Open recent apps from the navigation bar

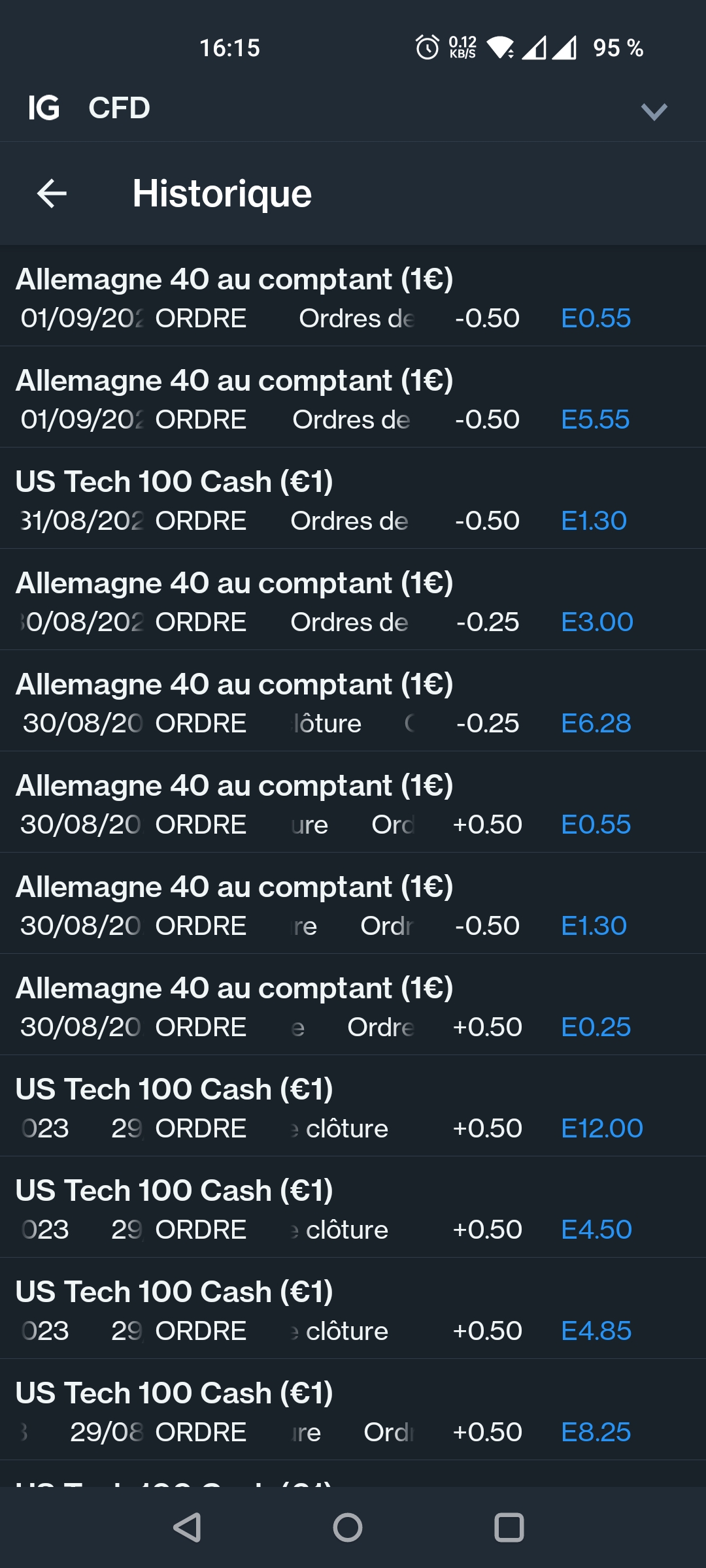coord(509,1527)
